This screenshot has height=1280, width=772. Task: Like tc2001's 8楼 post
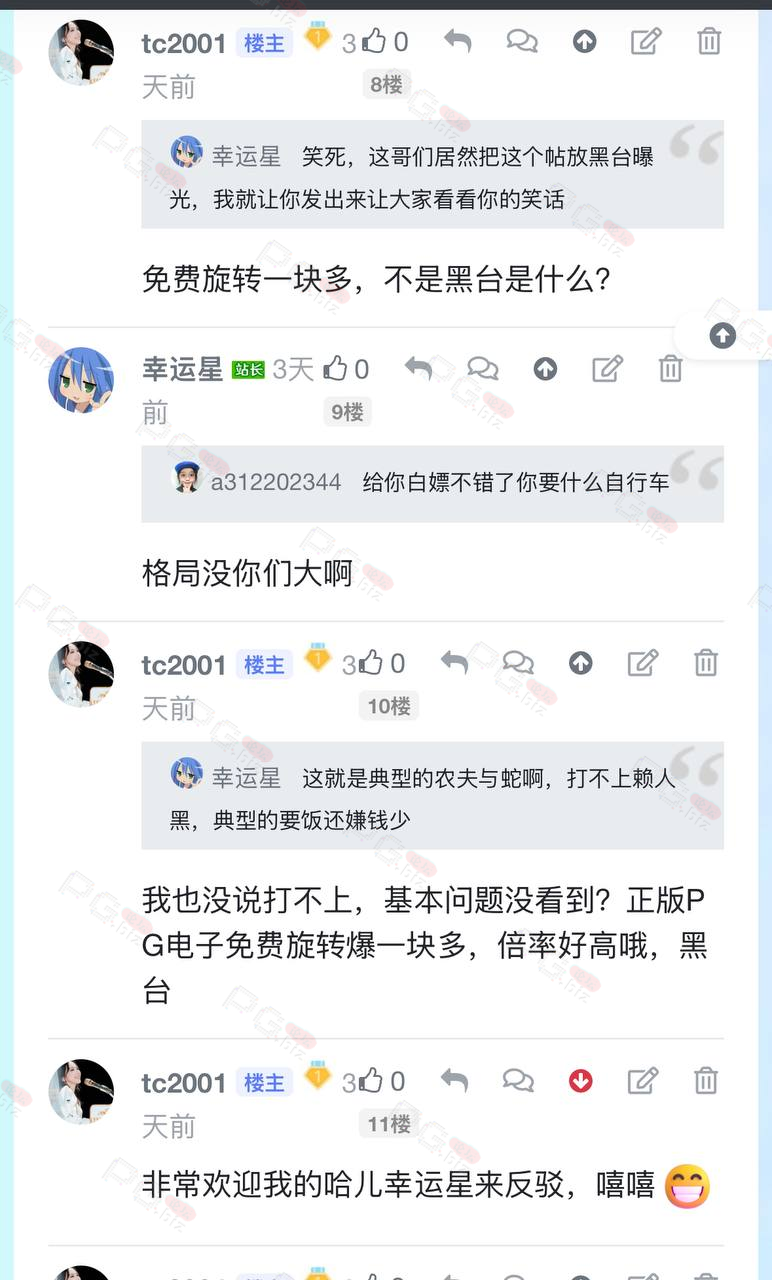click(x=374, y=41)
